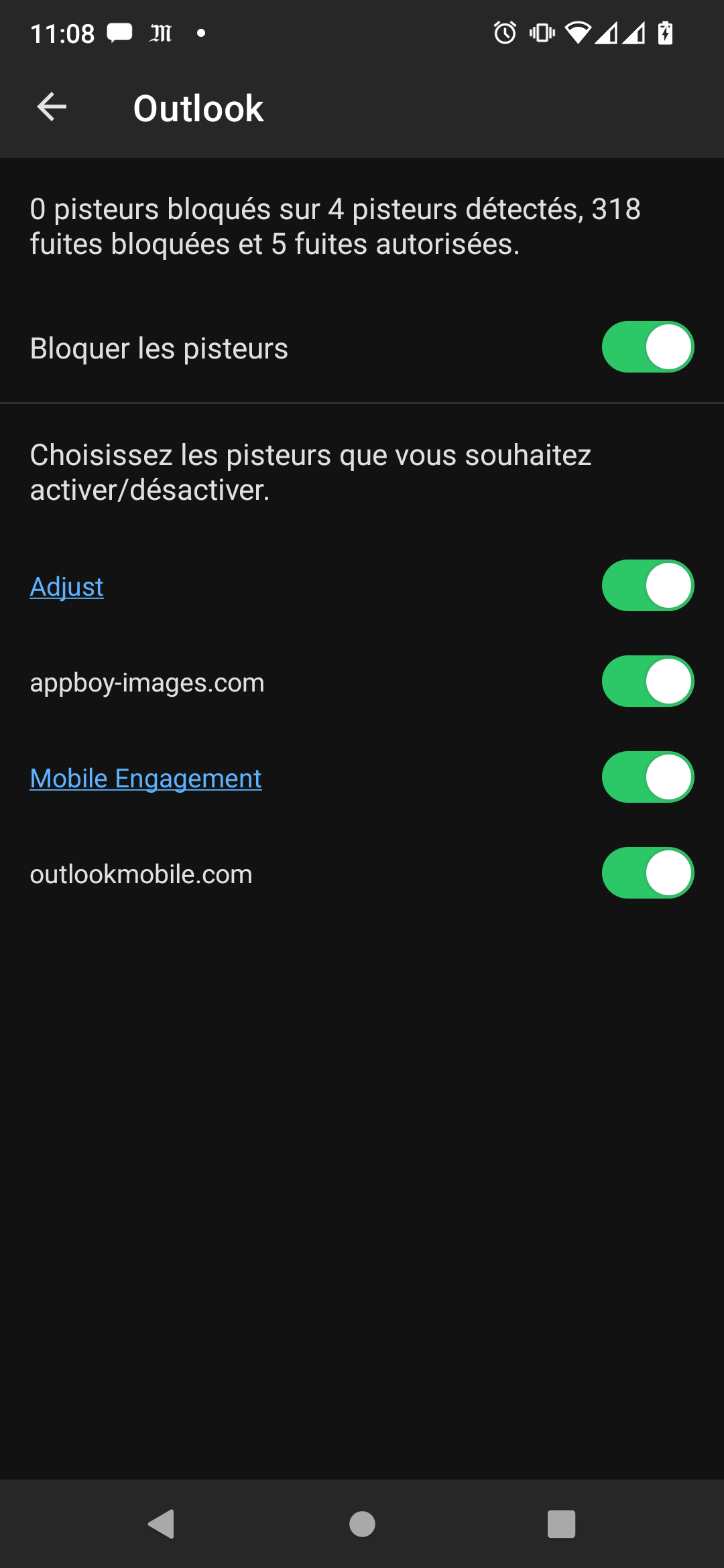Image resolution: width=724 pixels, height=1568 pixels.
Task: Go back from the Outlook tracker page
Action: coord(52,107)
